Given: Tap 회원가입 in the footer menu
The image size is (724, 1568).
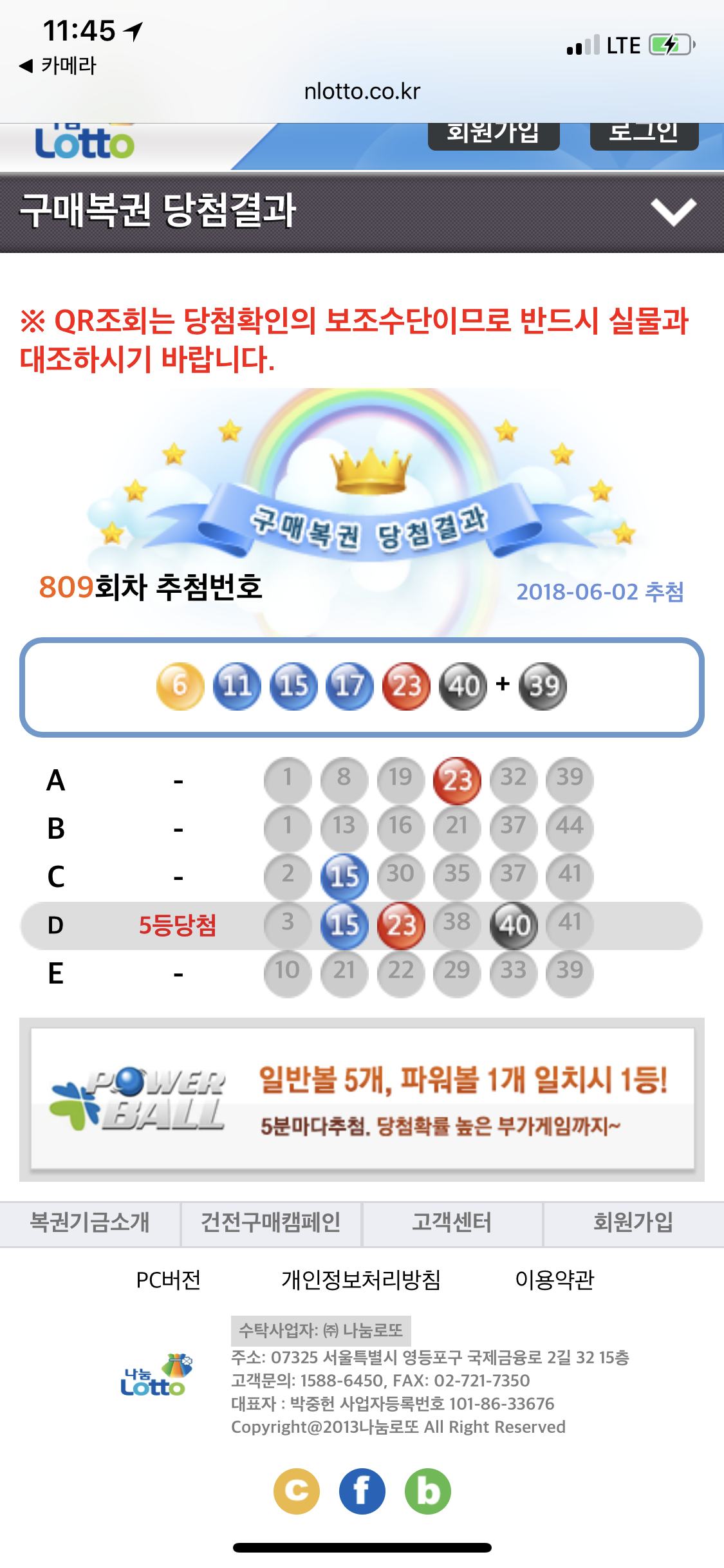Looking at the screenshot, I should click(x=633, y=1222).
